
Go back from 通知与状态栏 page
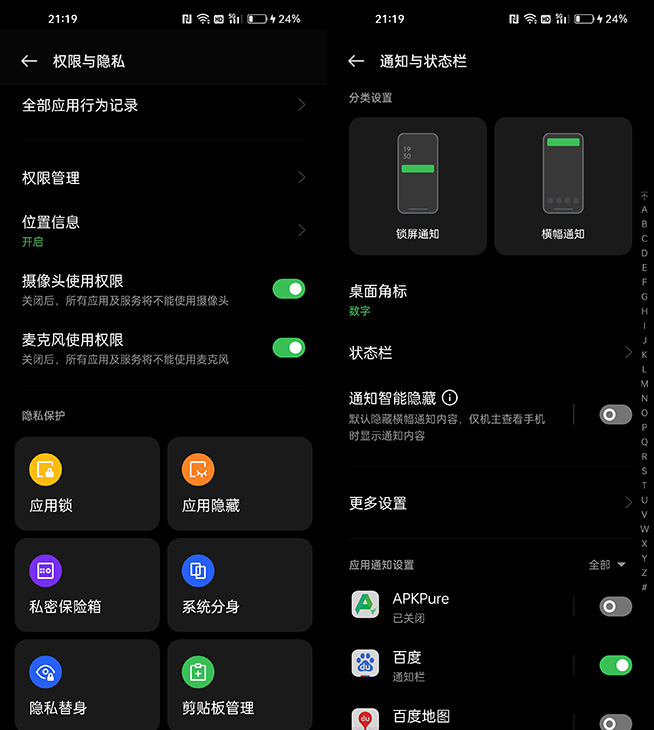click(x=356, y=61)
